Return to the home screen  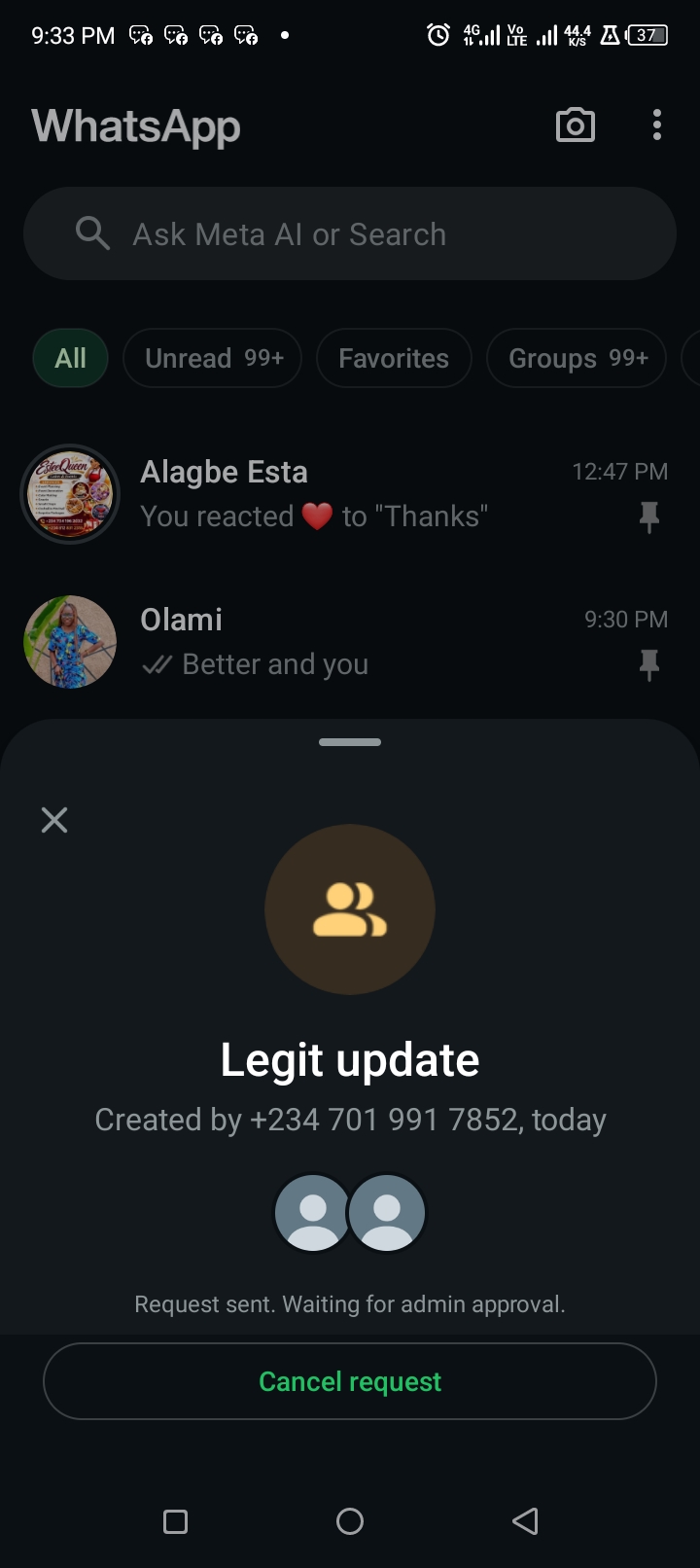point(350,1521)
